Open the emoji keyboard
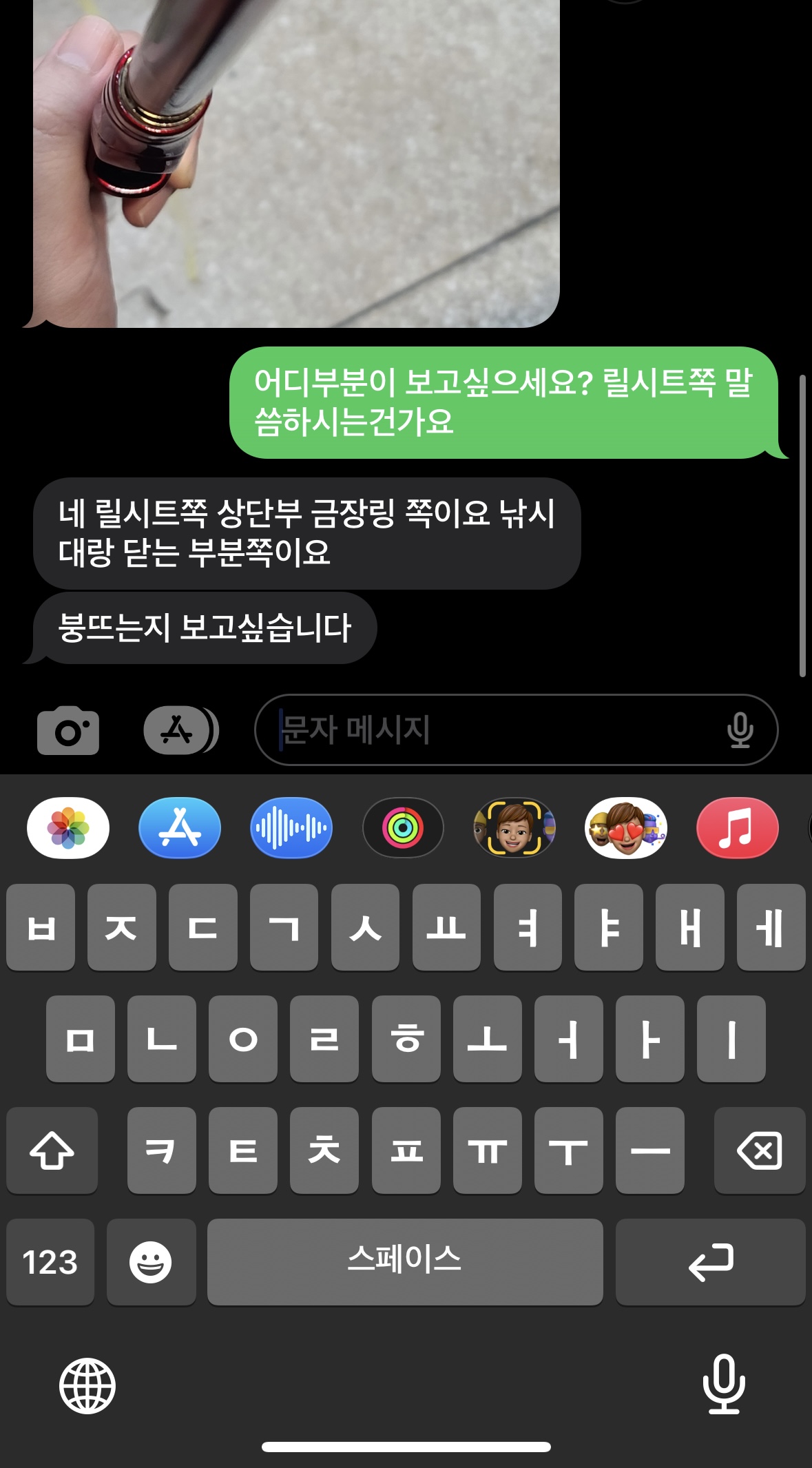 point(151,1262)
